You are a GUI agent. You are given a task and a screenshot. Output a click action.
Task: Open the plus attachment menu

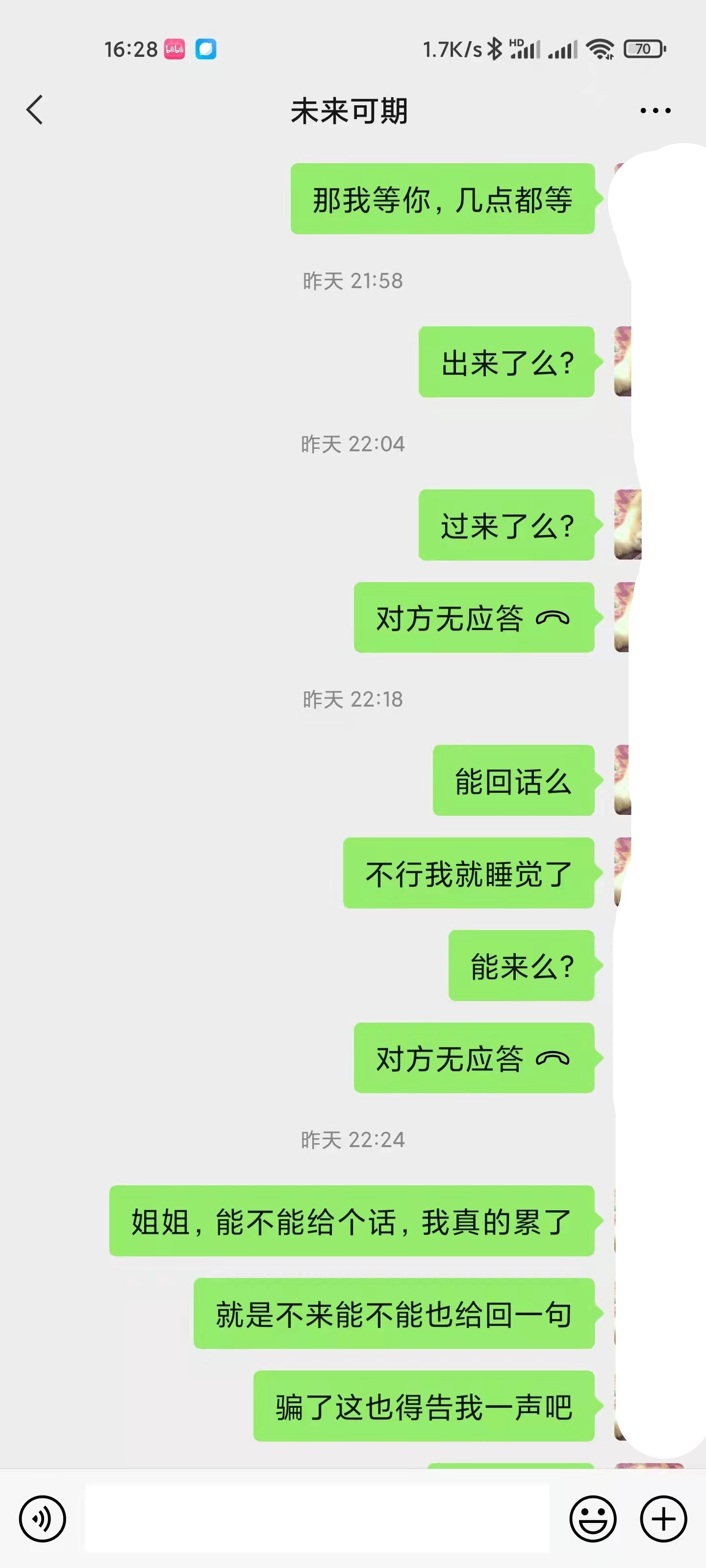coord(663,1519)
